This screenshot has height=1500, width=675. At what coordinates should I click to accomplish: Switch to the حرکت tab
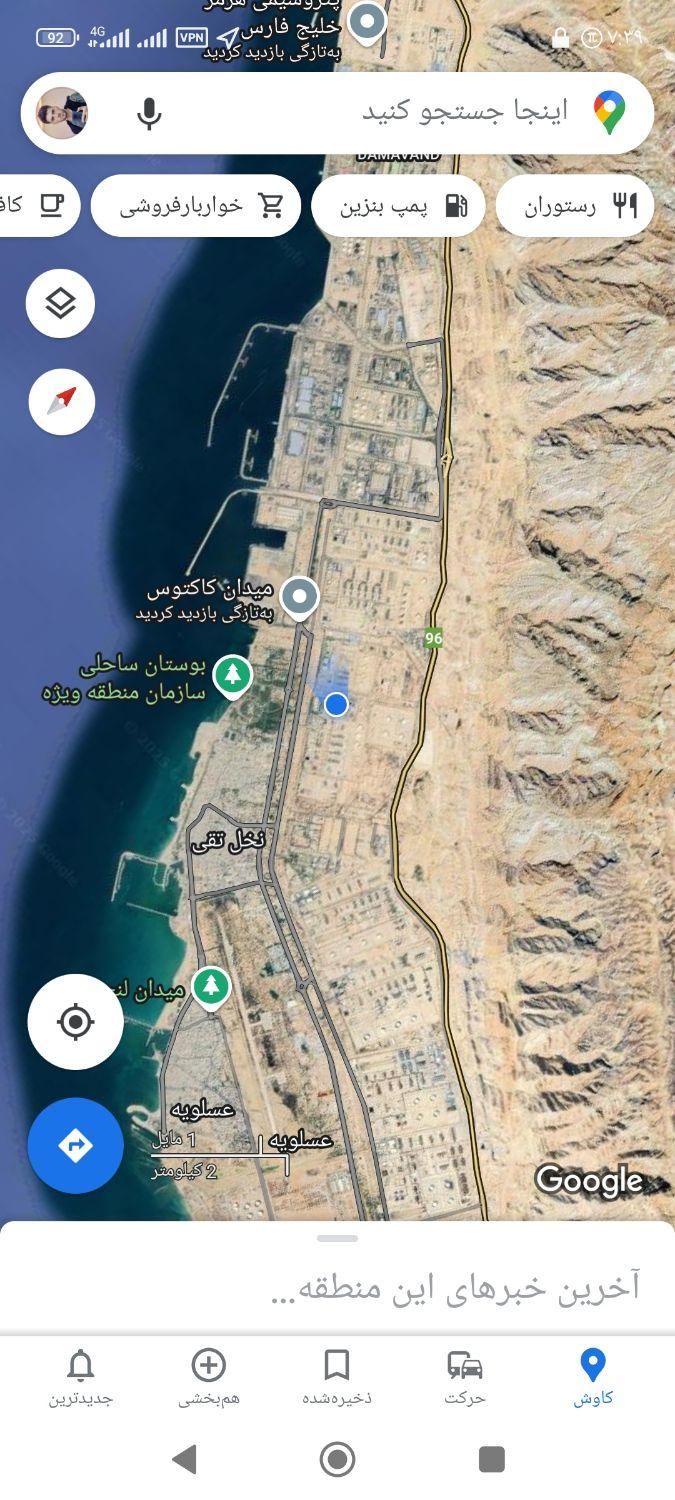[465, 1377]
